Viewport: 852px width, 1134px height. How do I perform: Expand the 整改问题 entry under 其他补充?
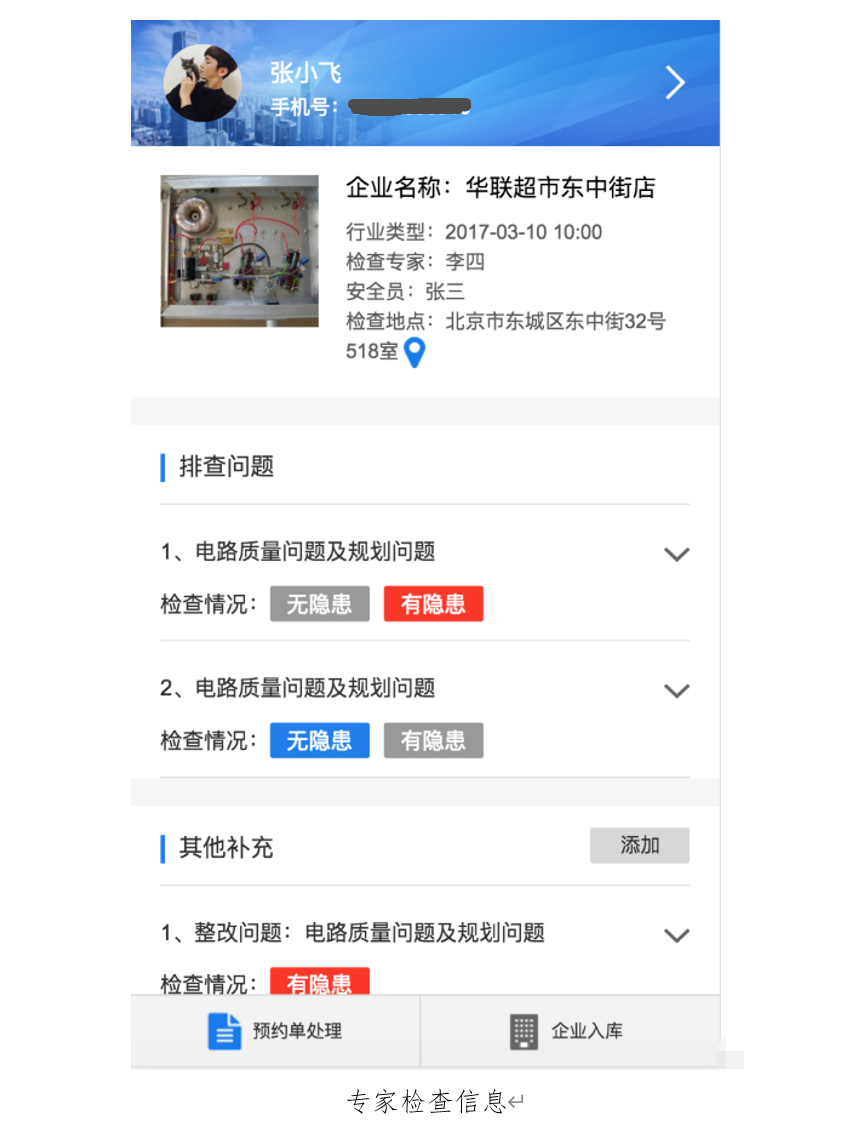[677, 936]
